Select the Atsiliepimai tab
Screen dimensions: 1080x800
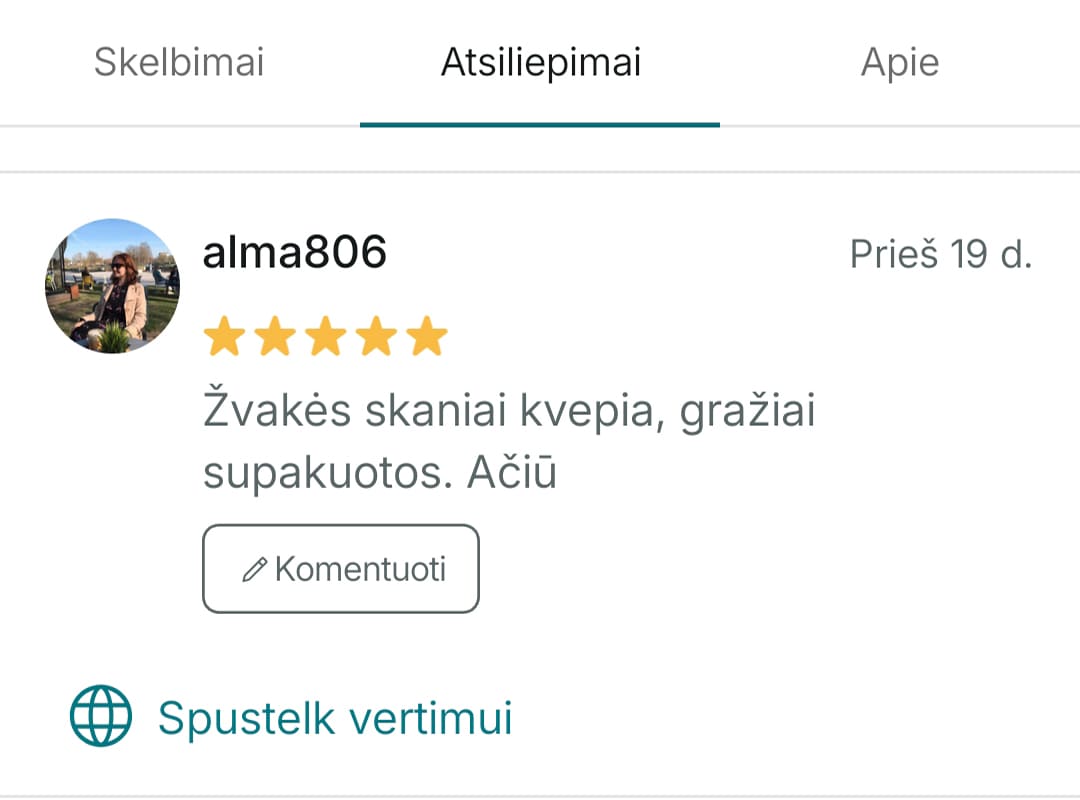[540, 63]
